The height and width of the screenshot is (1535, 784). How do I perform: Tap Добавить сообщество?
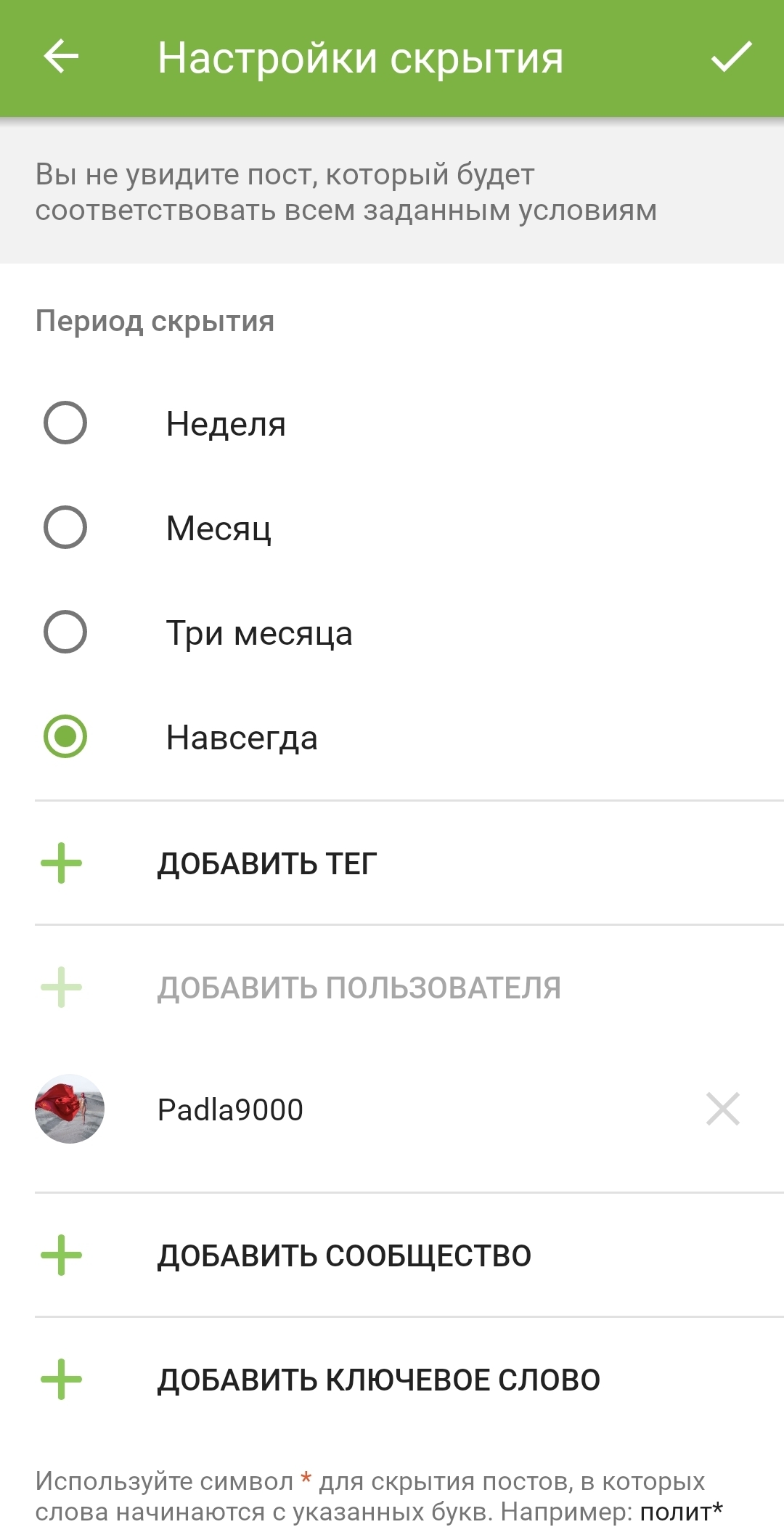(344, 1255)
